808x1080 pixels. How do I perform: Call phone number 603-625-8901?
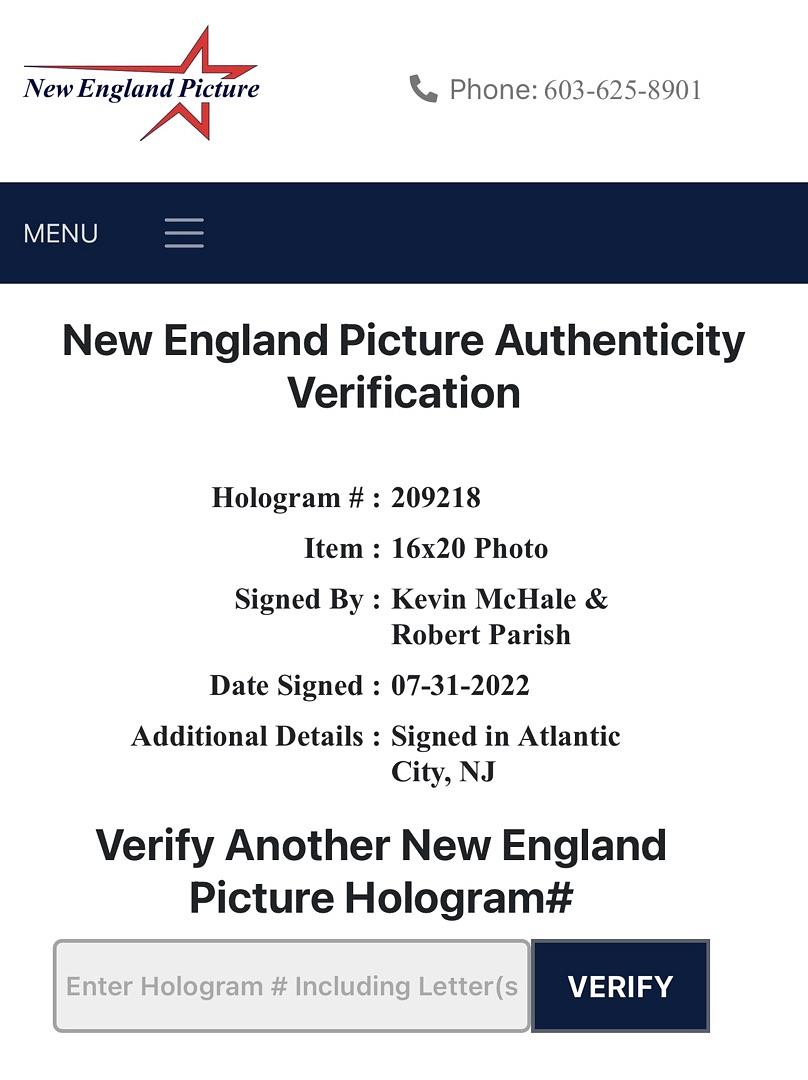click(622, 90)
